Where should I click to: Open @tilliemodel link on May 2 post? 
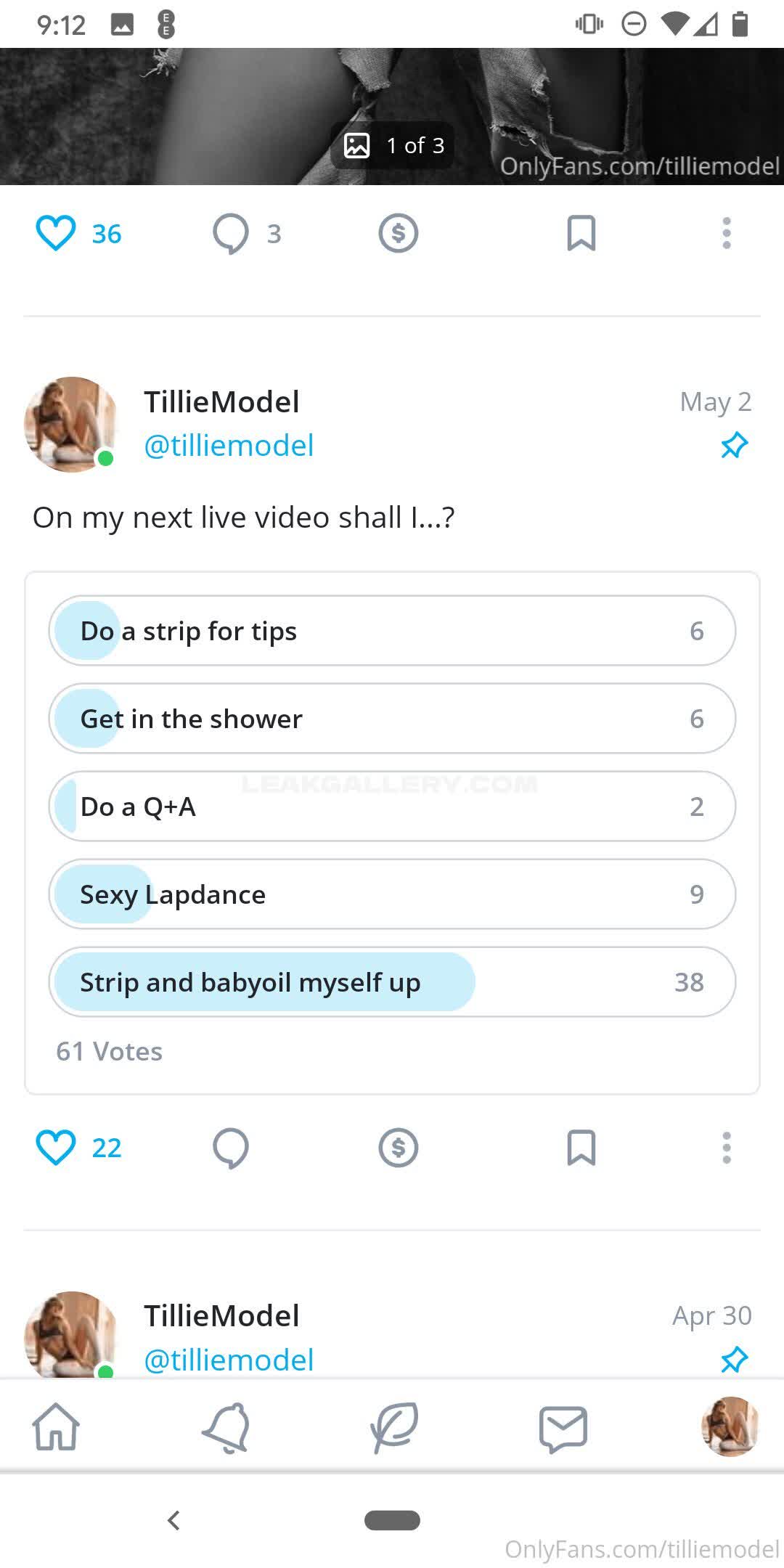tap(229, 445)
